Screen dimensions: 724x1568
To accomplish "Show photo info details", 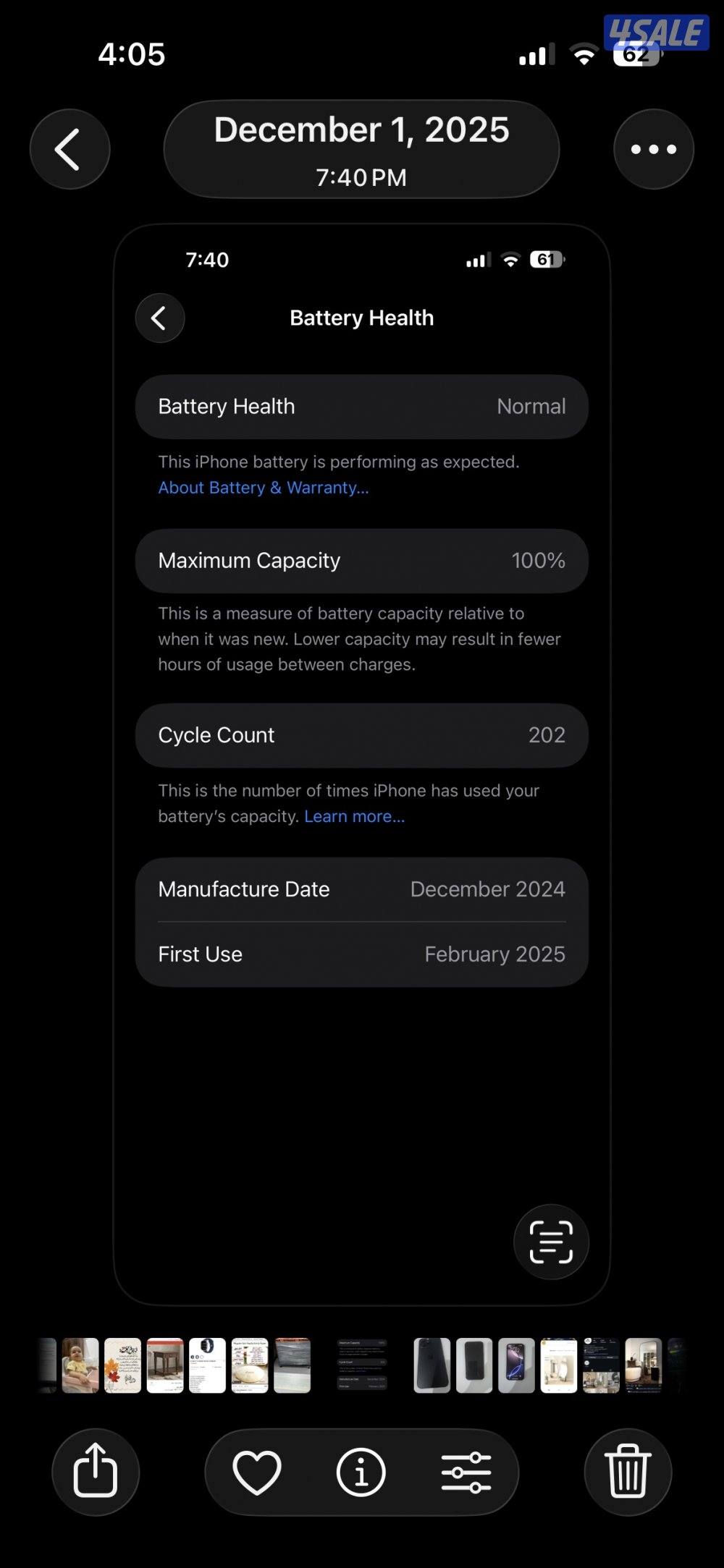I will [361, 1472].
